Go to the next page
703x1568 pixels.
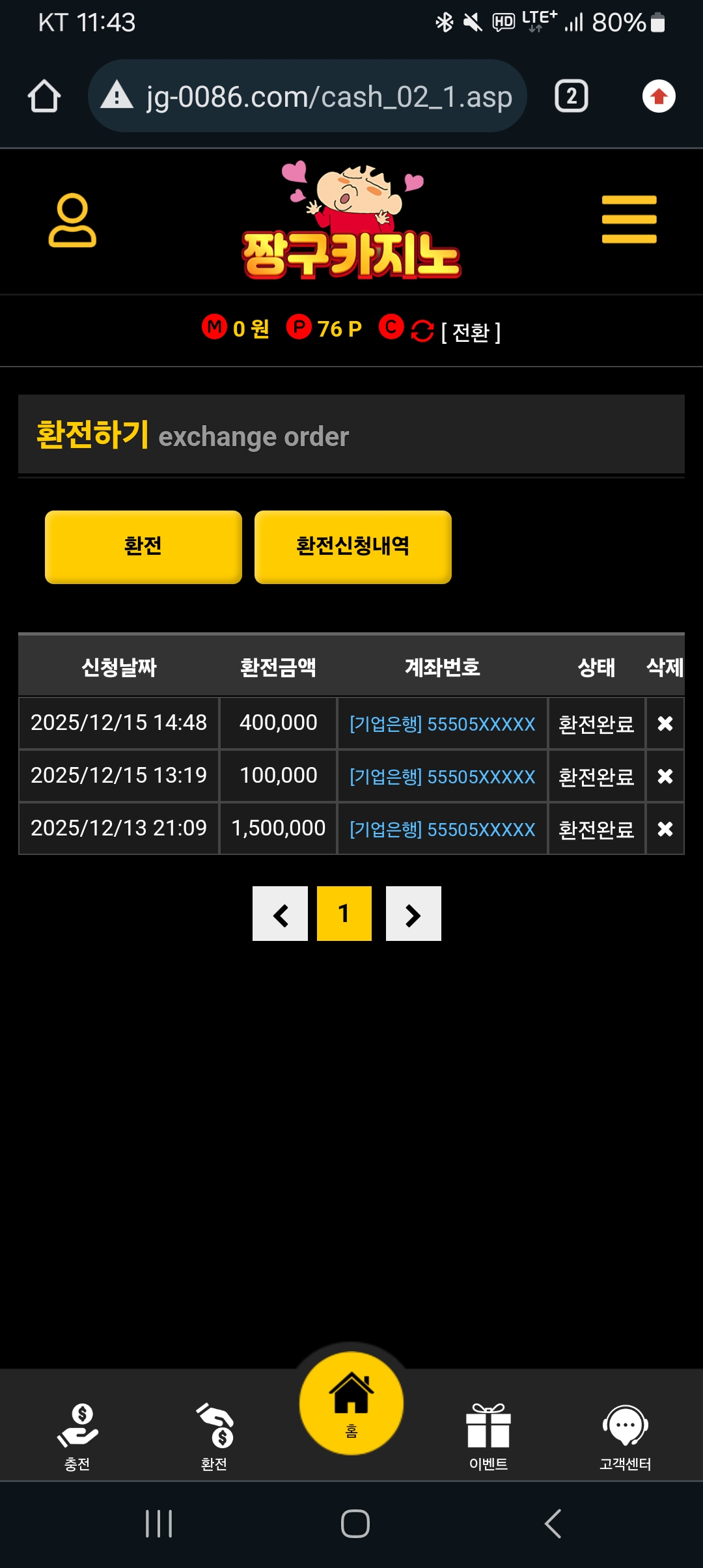[413, 914]
